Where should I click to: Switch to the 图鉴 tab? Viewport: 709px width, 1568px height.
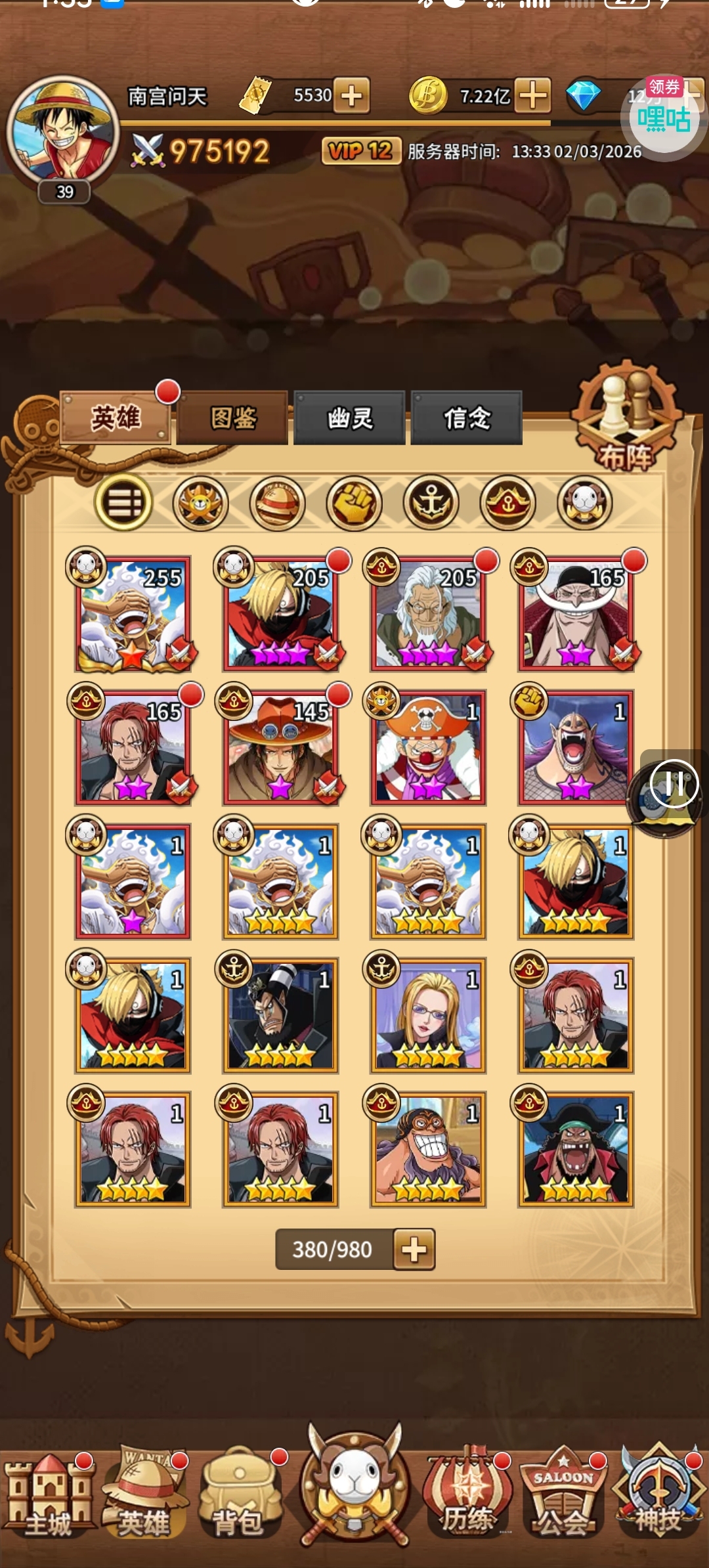232,418
